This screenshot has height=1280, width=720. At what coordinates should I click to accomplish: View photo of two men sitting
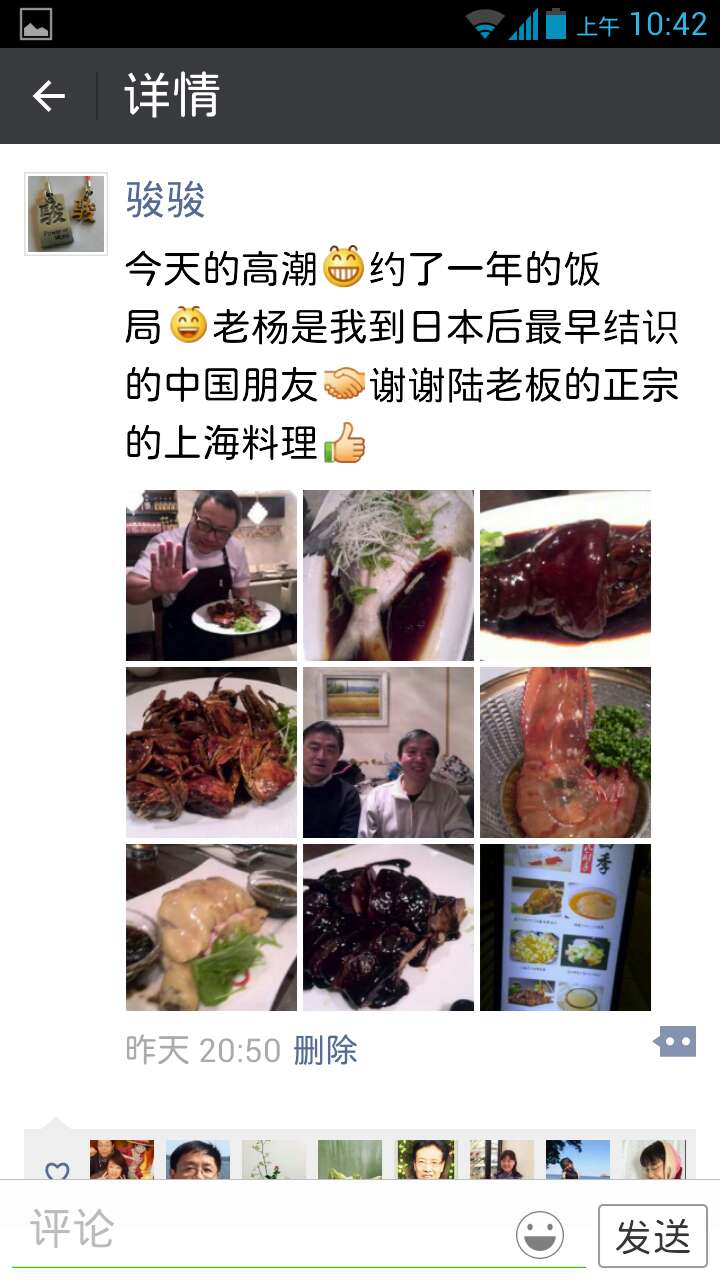pyautogui.click(x=388, y=752)
